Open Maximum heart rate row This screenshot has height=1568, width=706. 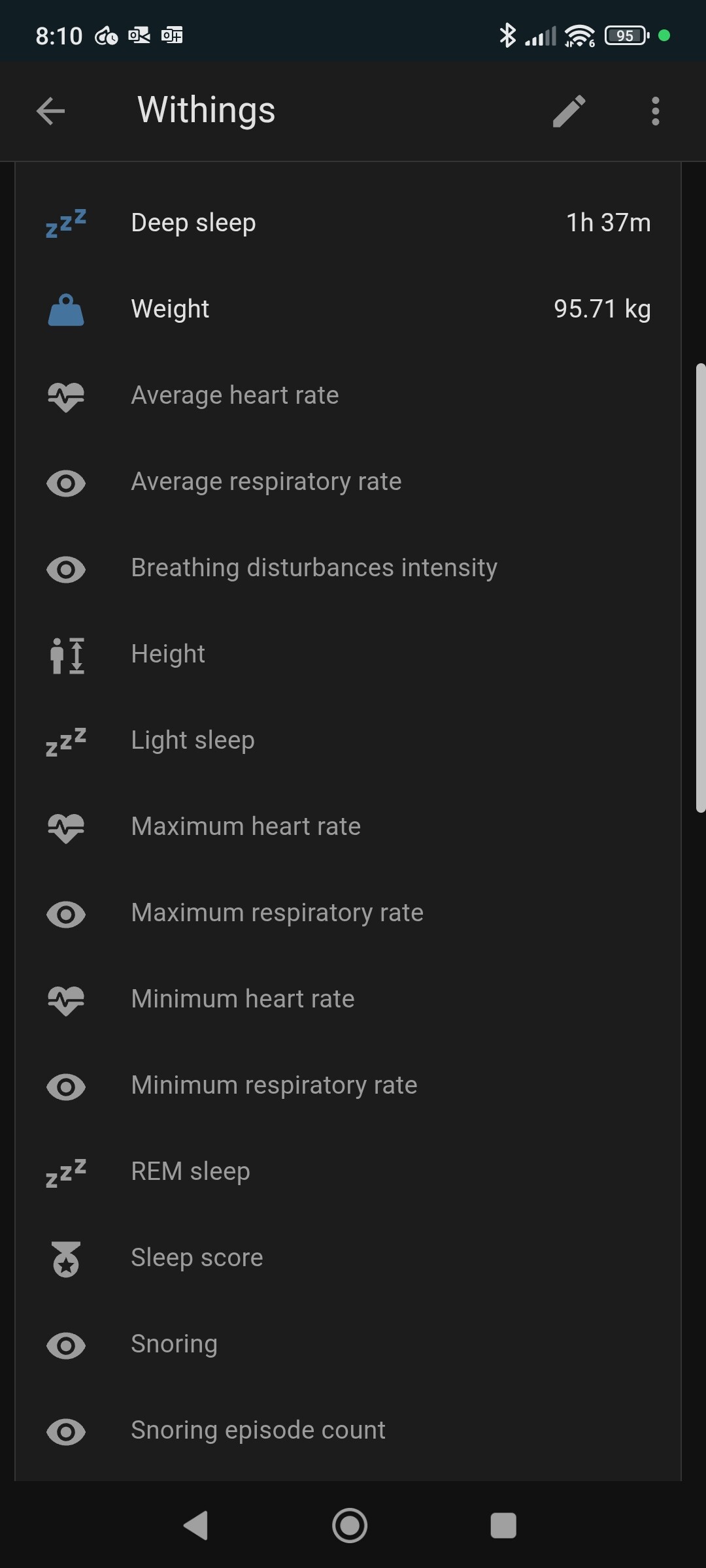click(348, 826)
